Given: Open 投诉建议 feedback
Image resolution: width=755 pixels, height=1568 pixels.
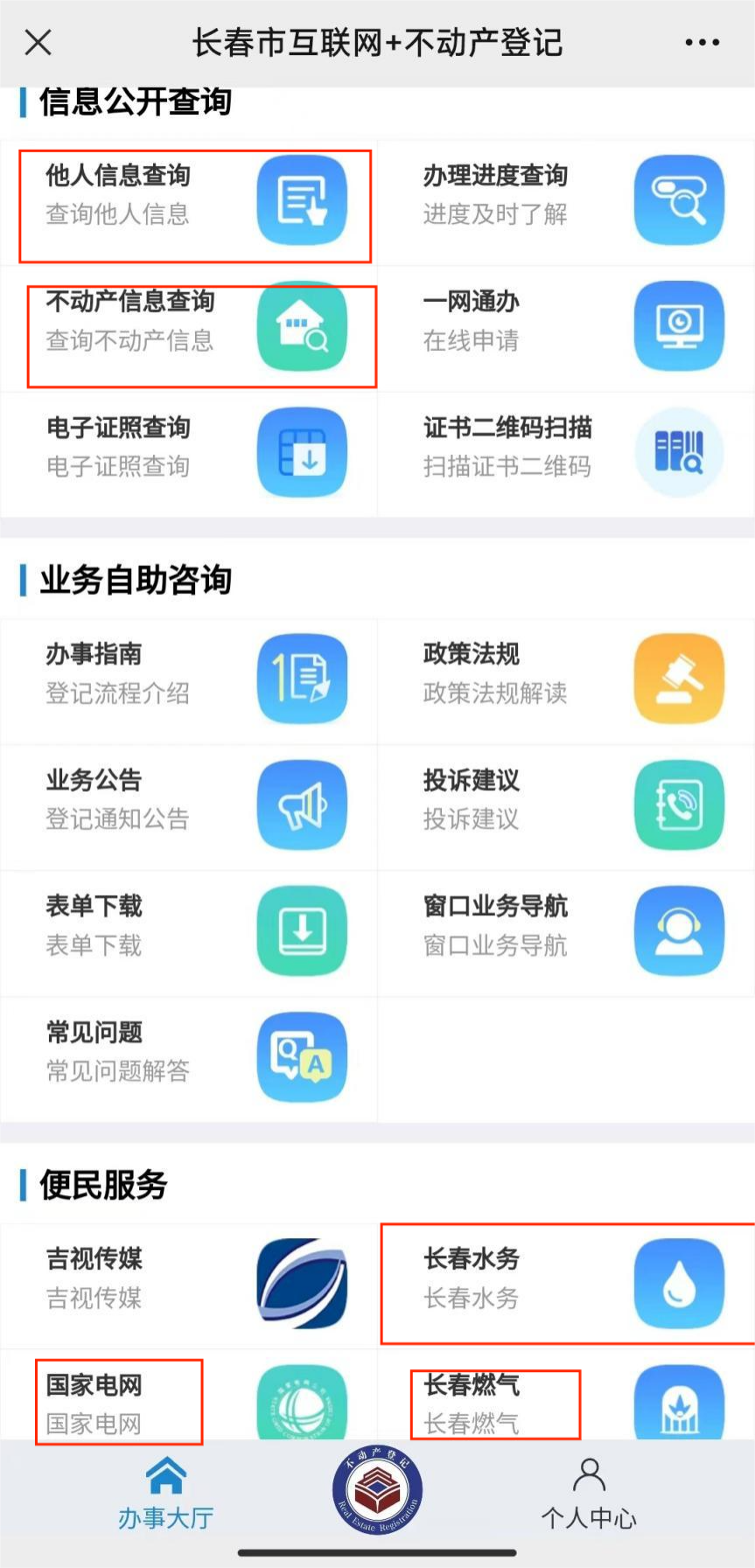Looking at the screenshot, I should pos(566,805).
